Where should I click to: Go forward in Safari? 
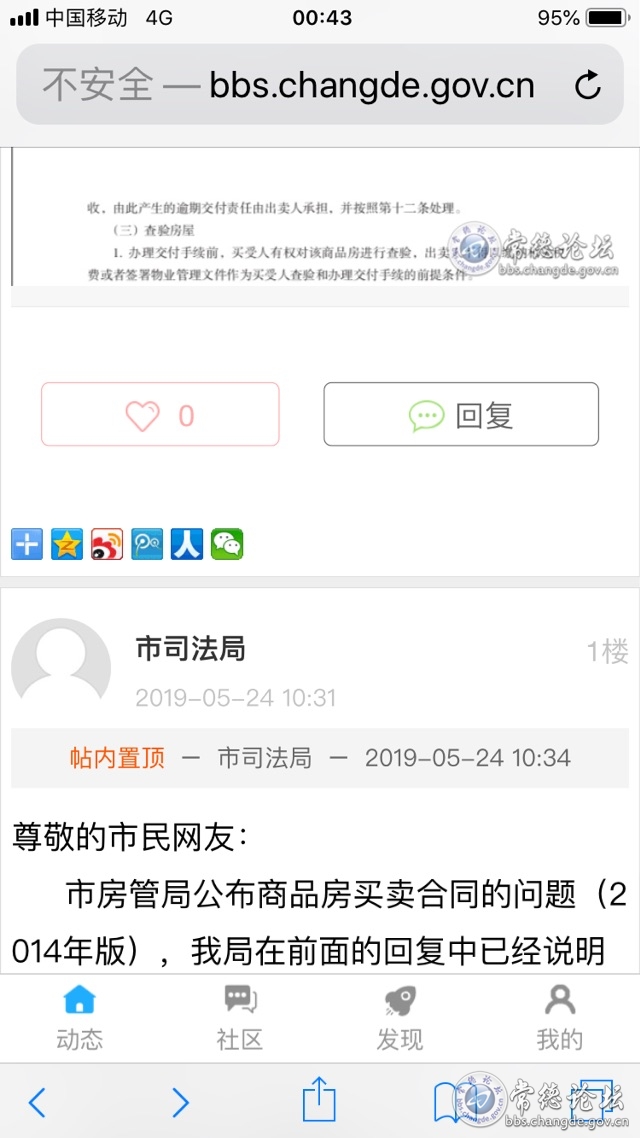point(180,1102)
